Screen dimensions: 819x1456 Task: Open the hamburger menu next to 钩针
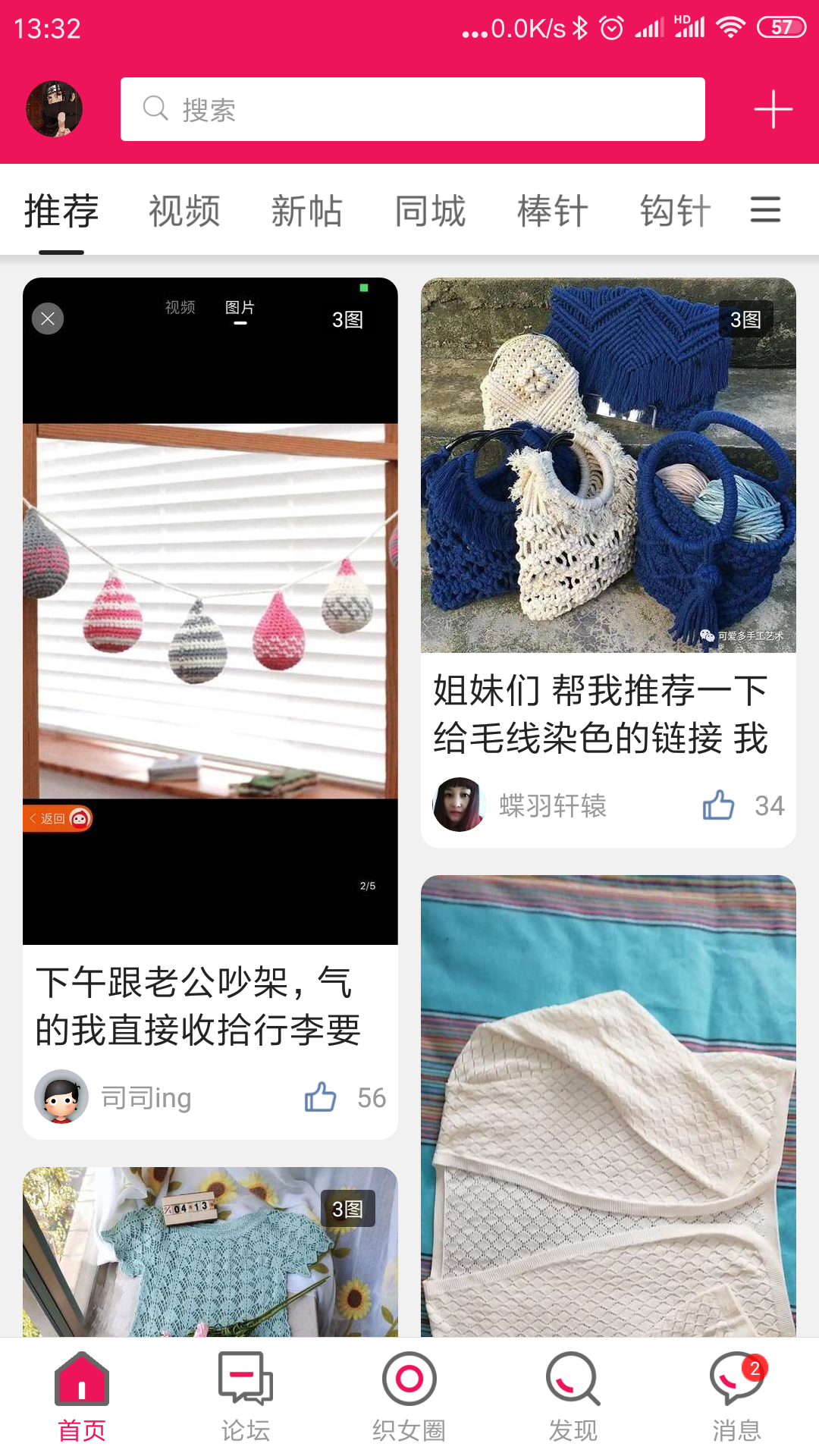click(765, 210)
